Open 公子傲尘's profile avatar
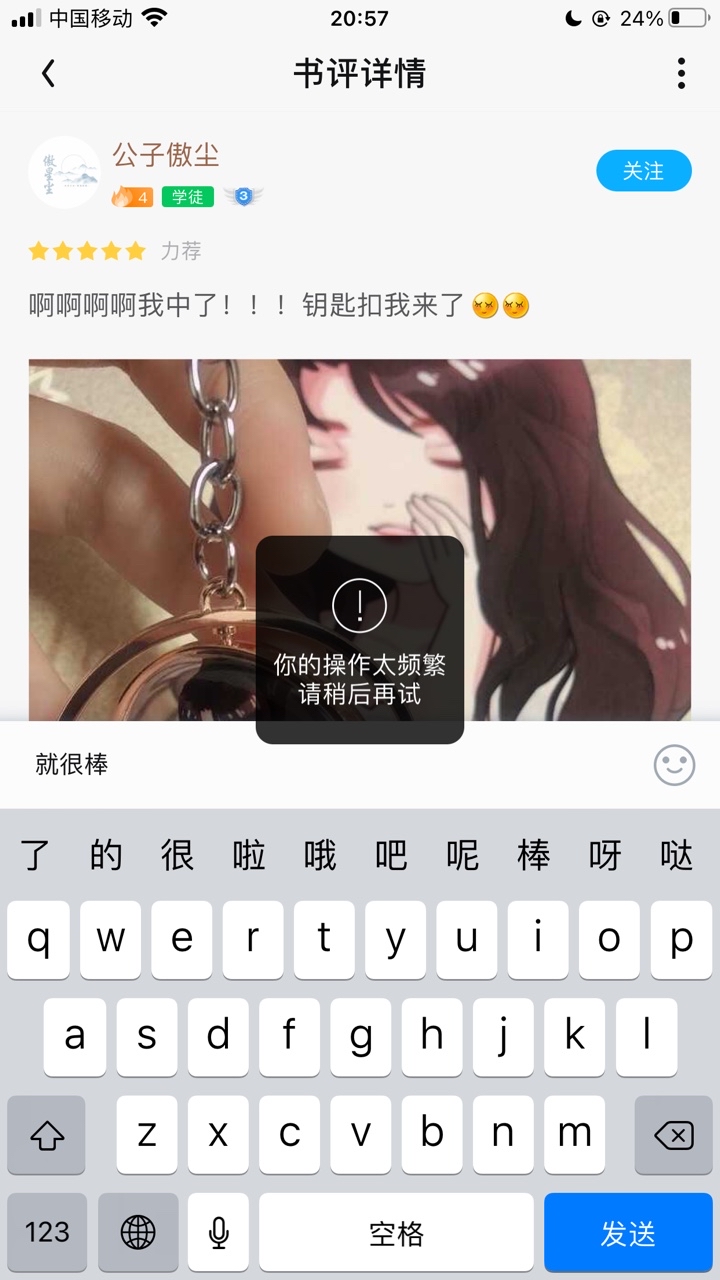The width and height of the screenshot is (720, 1280). [64, 173]
